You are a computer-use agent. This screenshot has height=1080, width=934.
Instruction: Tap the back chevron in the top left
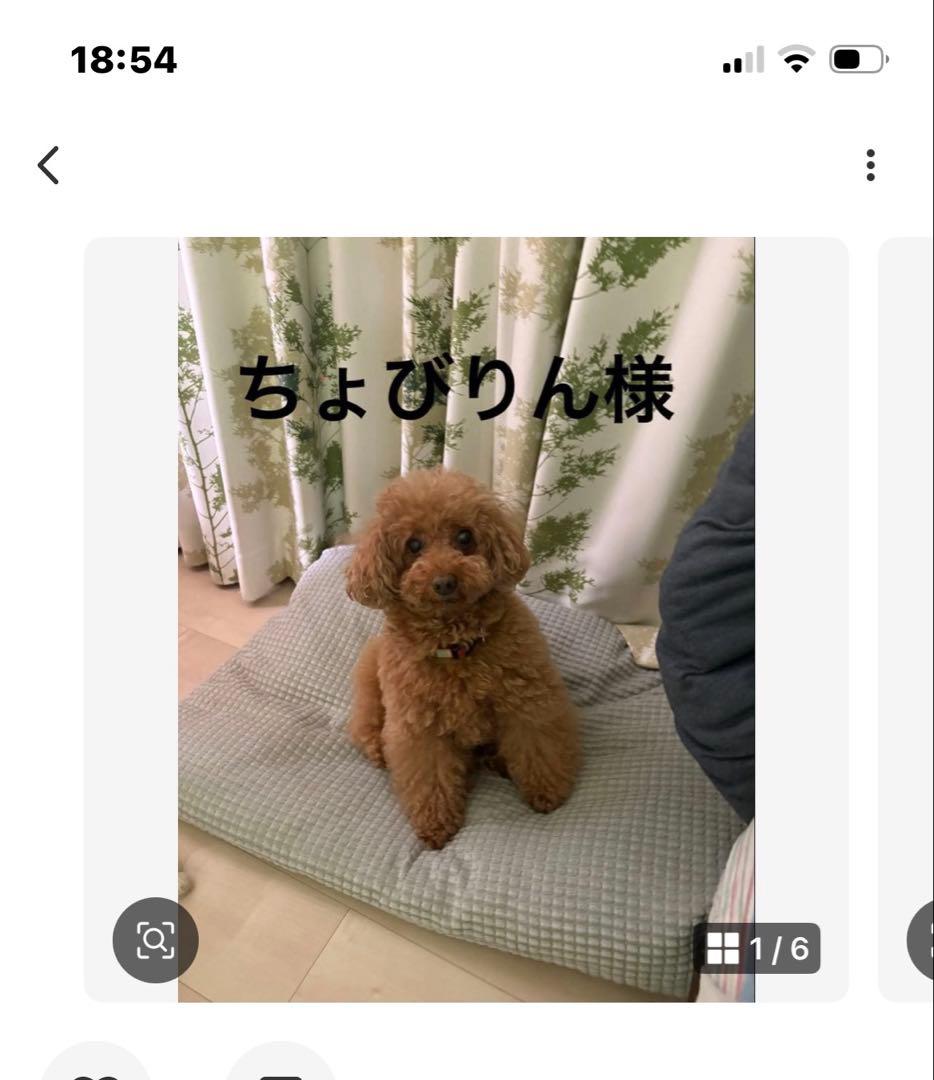pyautogui.click(x=49, y=164)
